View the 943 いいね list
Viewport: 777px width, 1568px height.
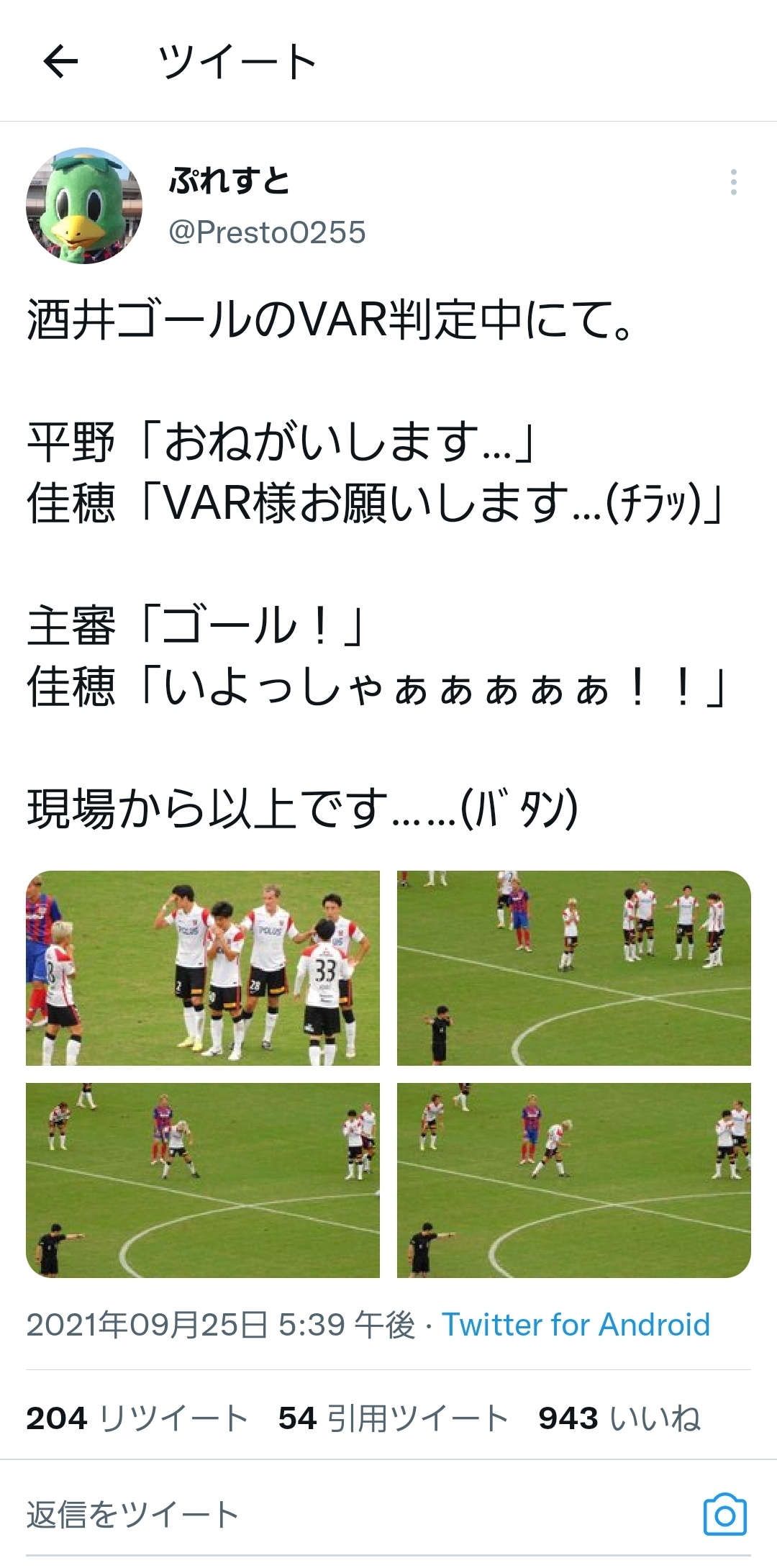pos(619,1418)
